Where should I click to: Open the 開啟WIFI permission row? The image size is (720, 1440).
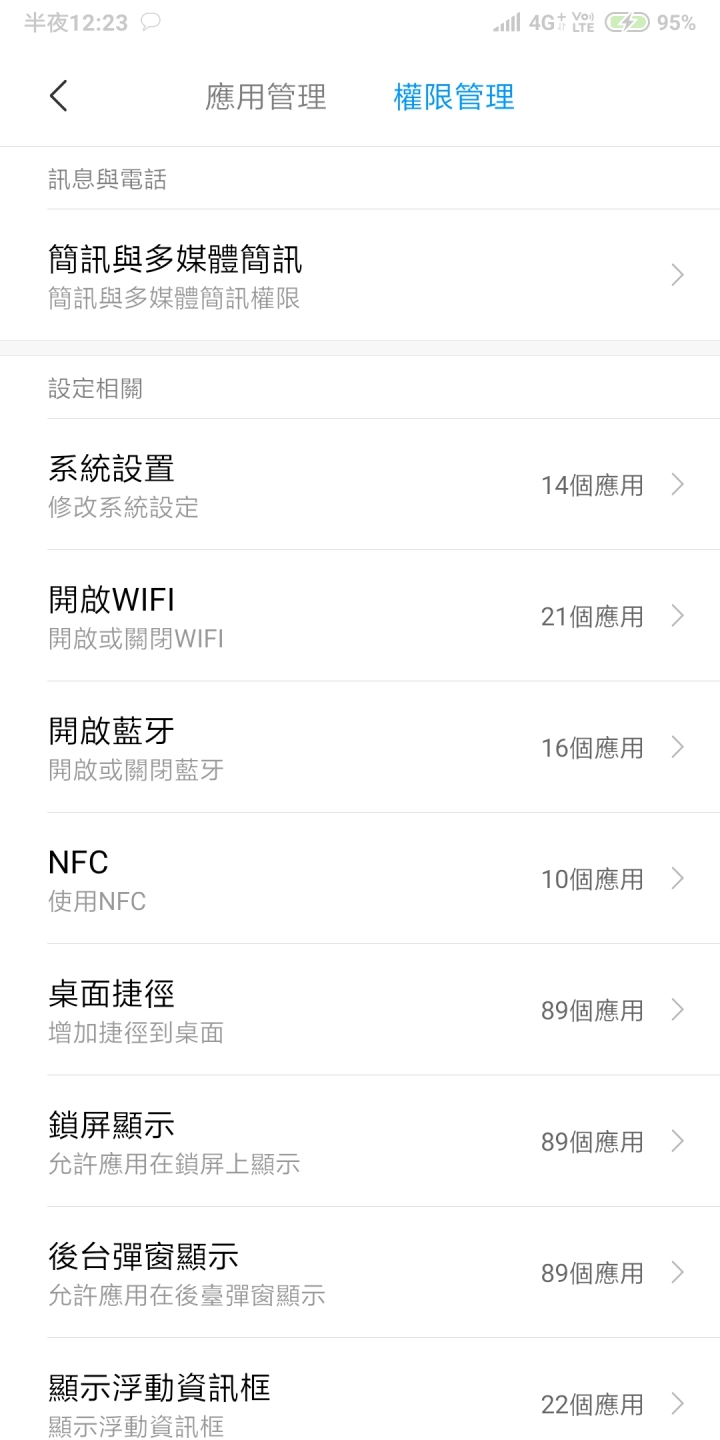360,616
